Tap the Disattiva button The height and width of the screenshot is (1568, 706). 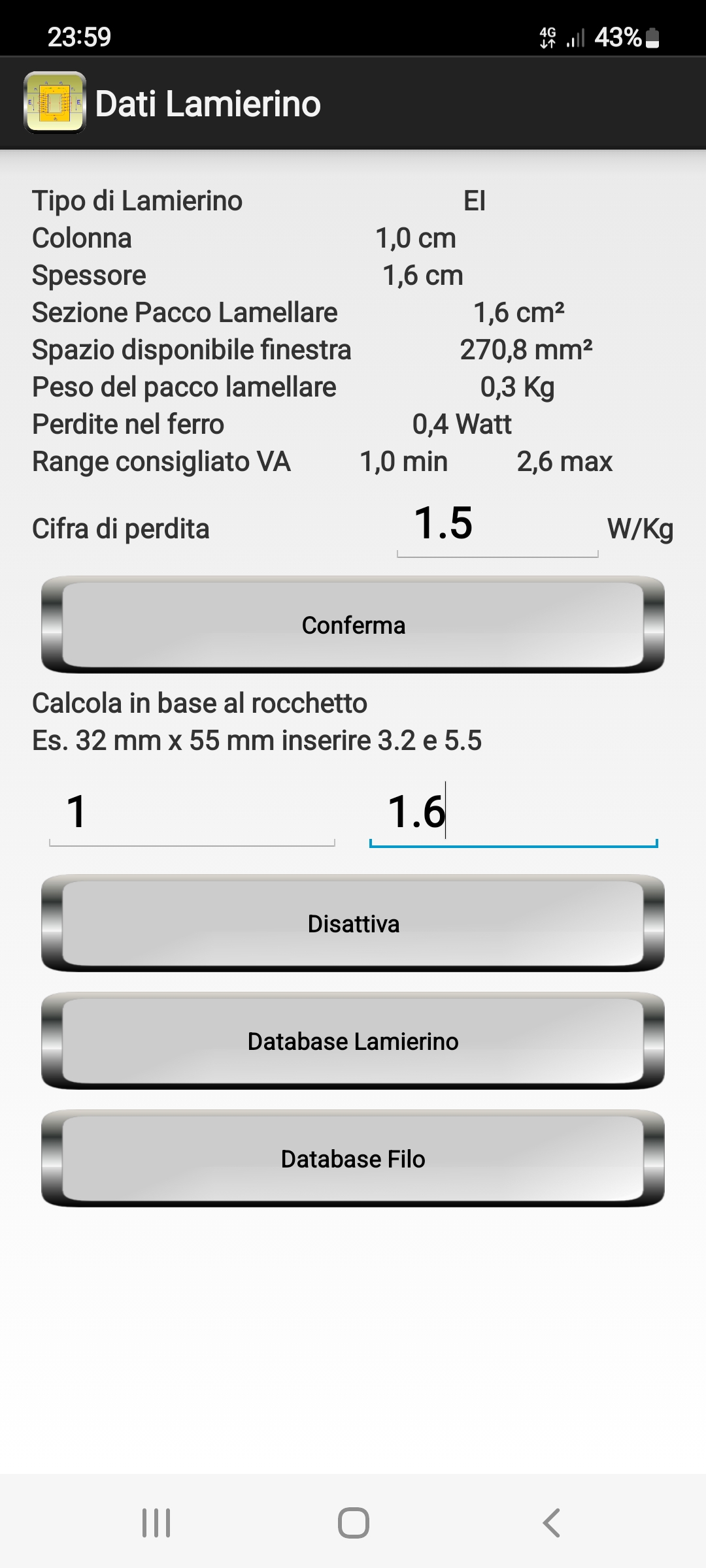(x=353, y=924)
